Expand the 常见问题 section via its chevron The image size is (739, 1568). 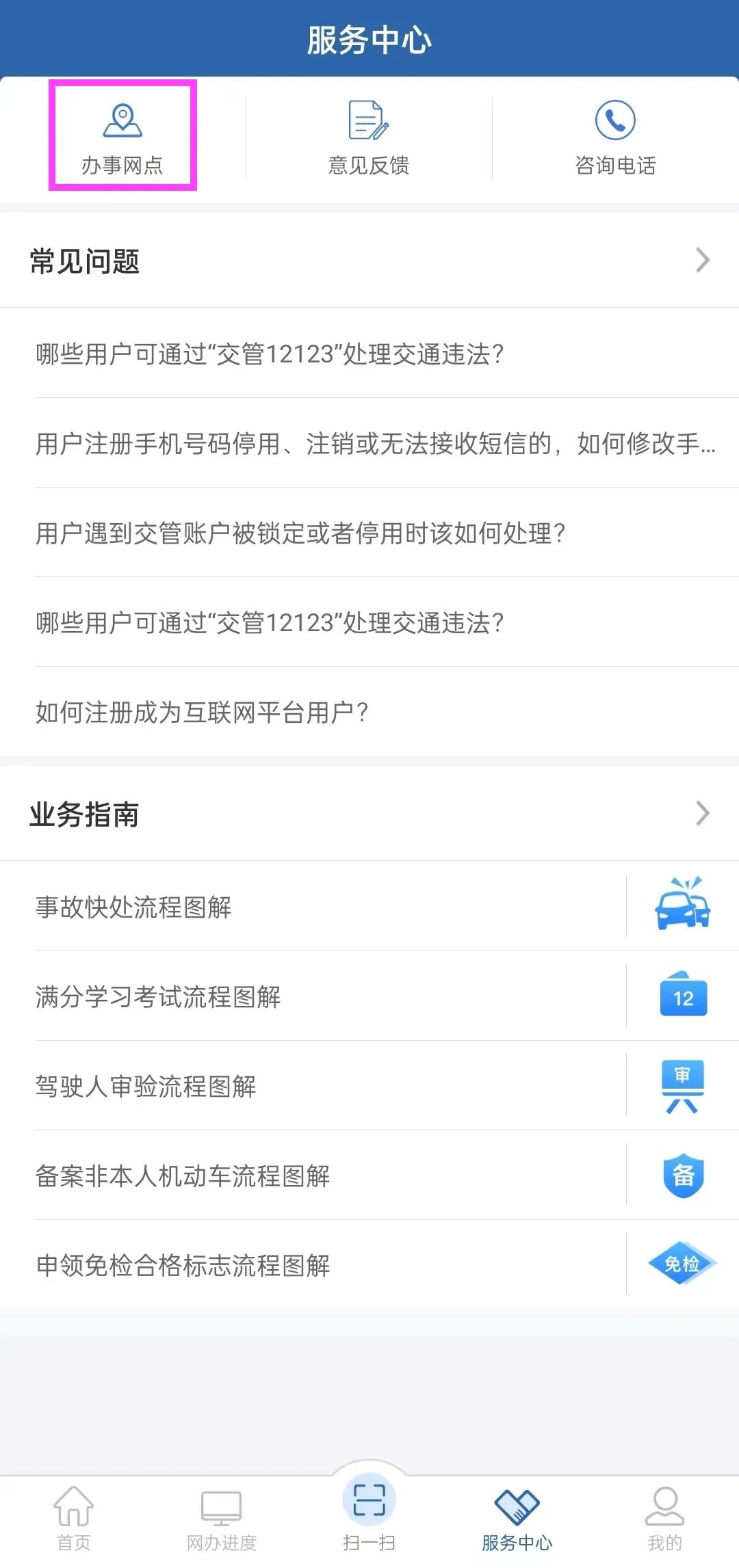coord(702,260)
